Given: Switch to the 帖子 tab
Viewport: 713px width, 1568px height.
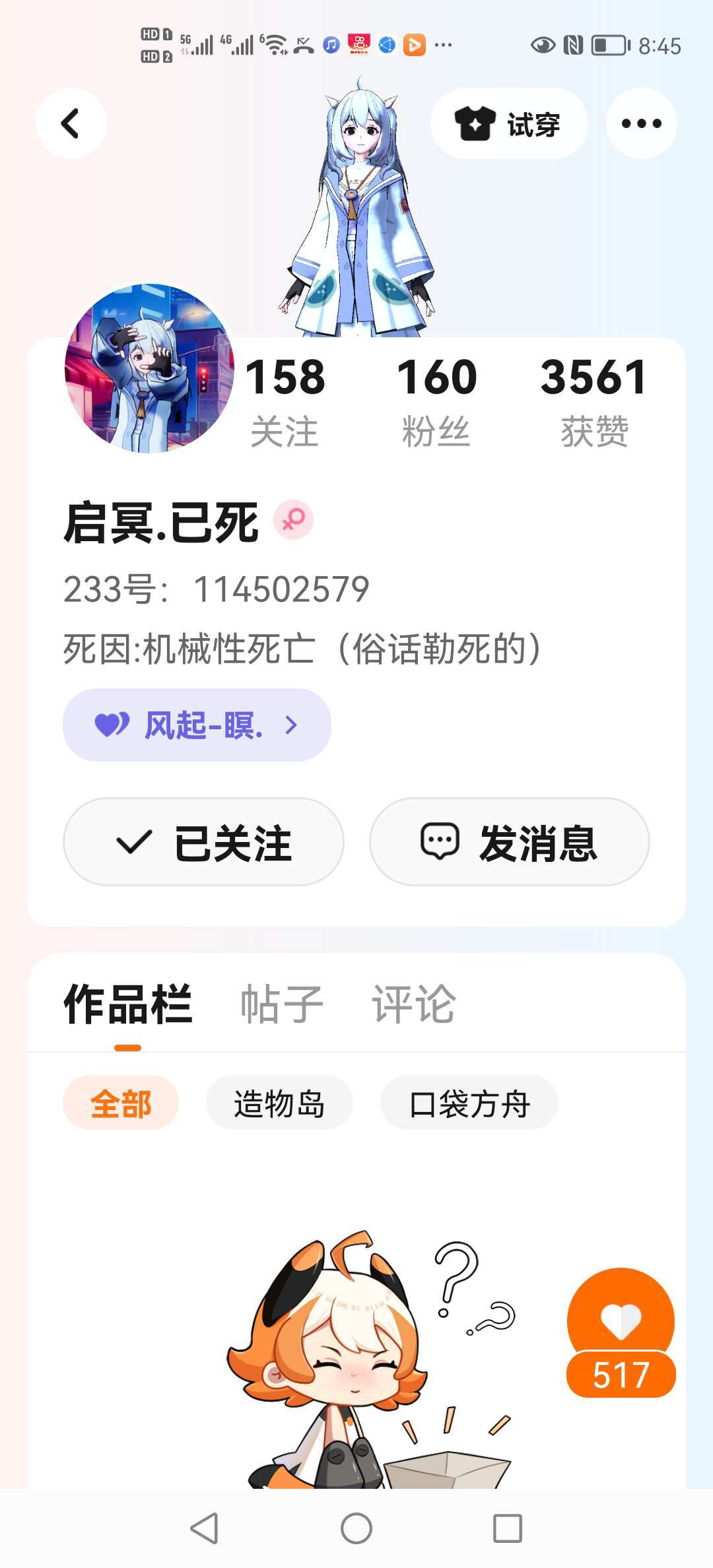Looking at the screenshot, I should pyautogui.click(x=282, y=1004).
